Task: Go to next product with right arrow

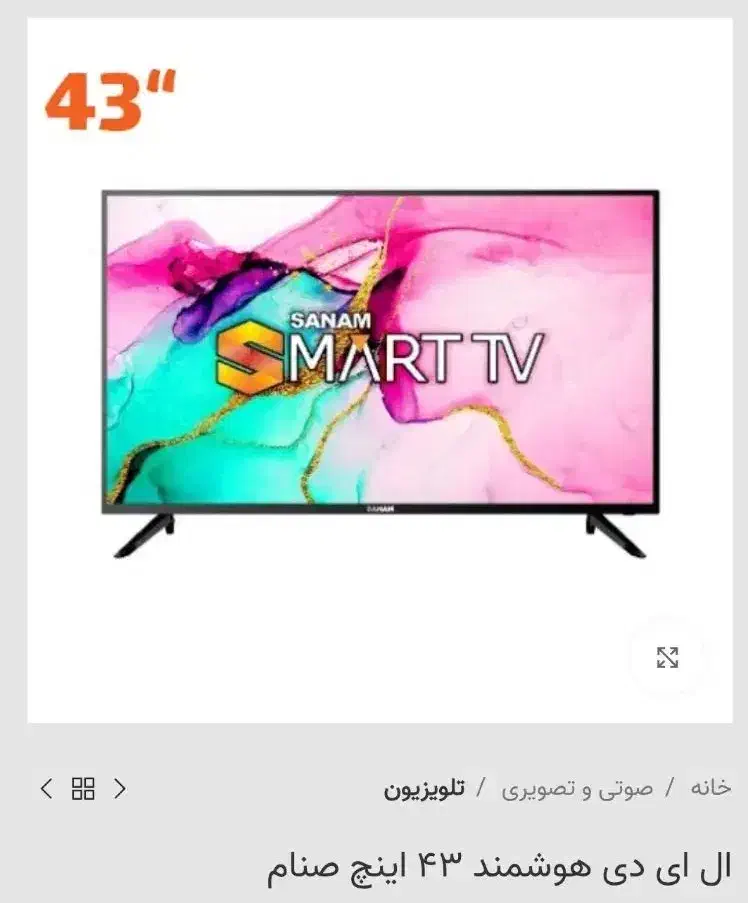Action: [x=120, y=788]
